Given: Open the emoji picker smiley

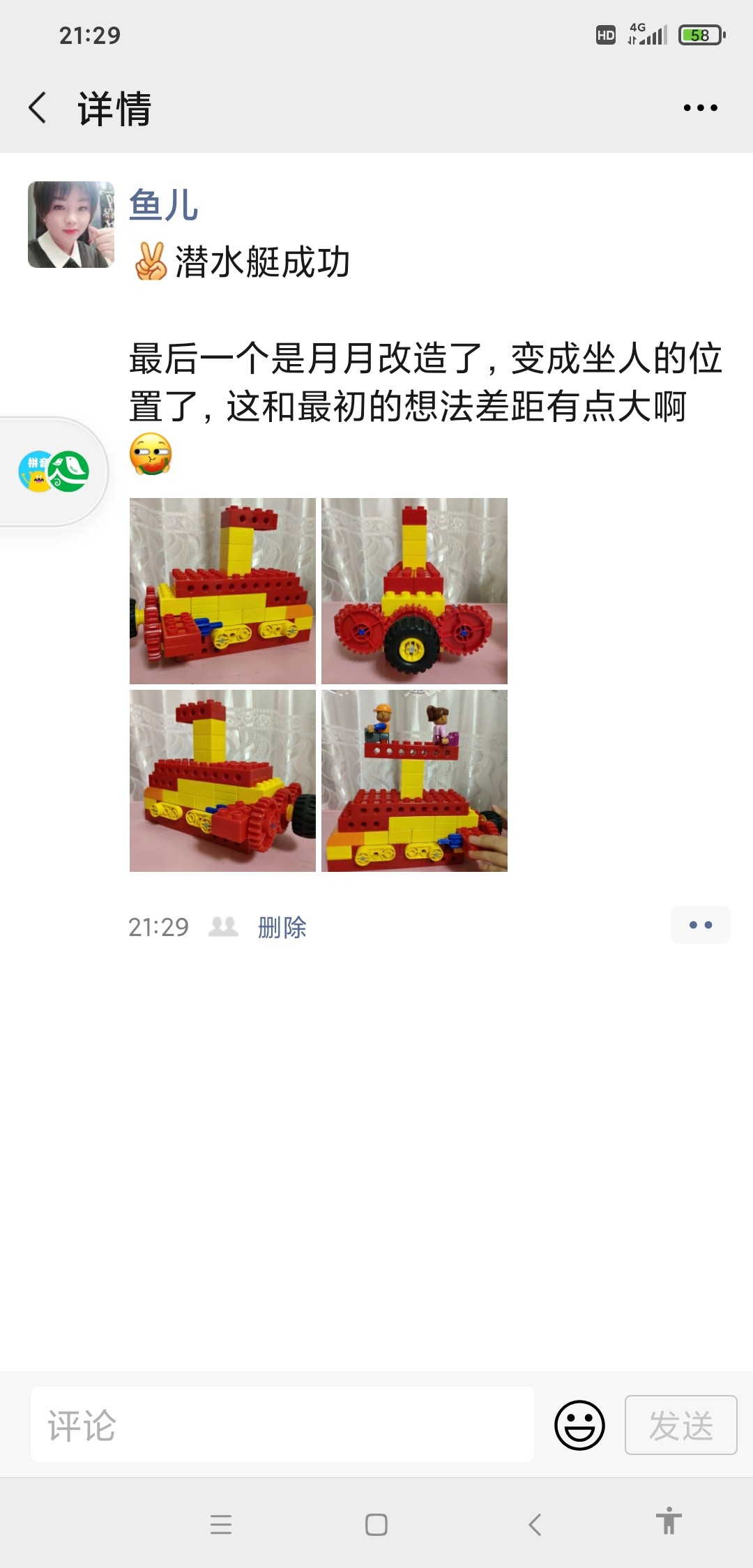Looking at the screenshot, I should click(x=579, y=1424).
